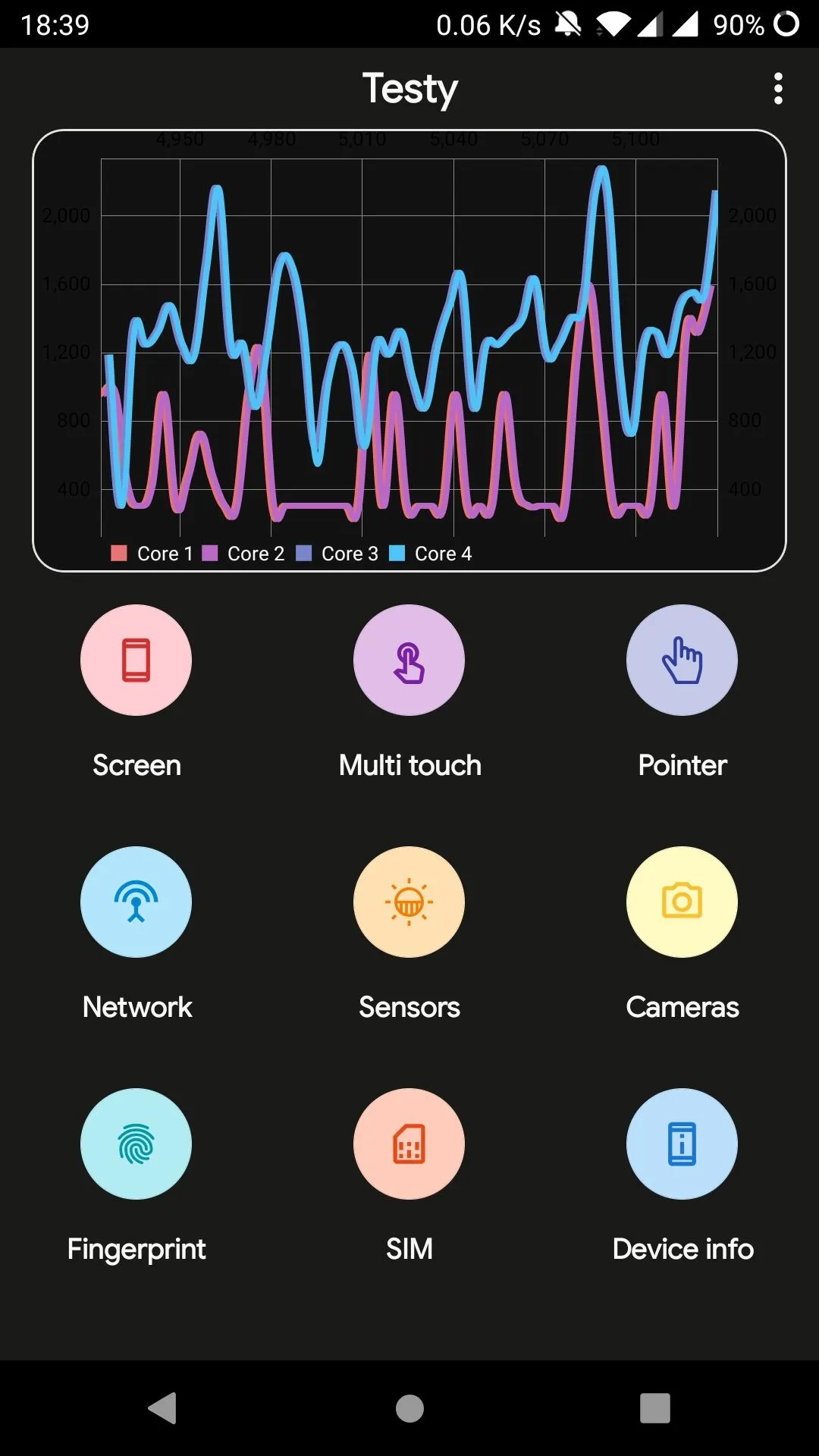Tap the Device info label text
The image size is (819, 1456).
[682, 1248]
